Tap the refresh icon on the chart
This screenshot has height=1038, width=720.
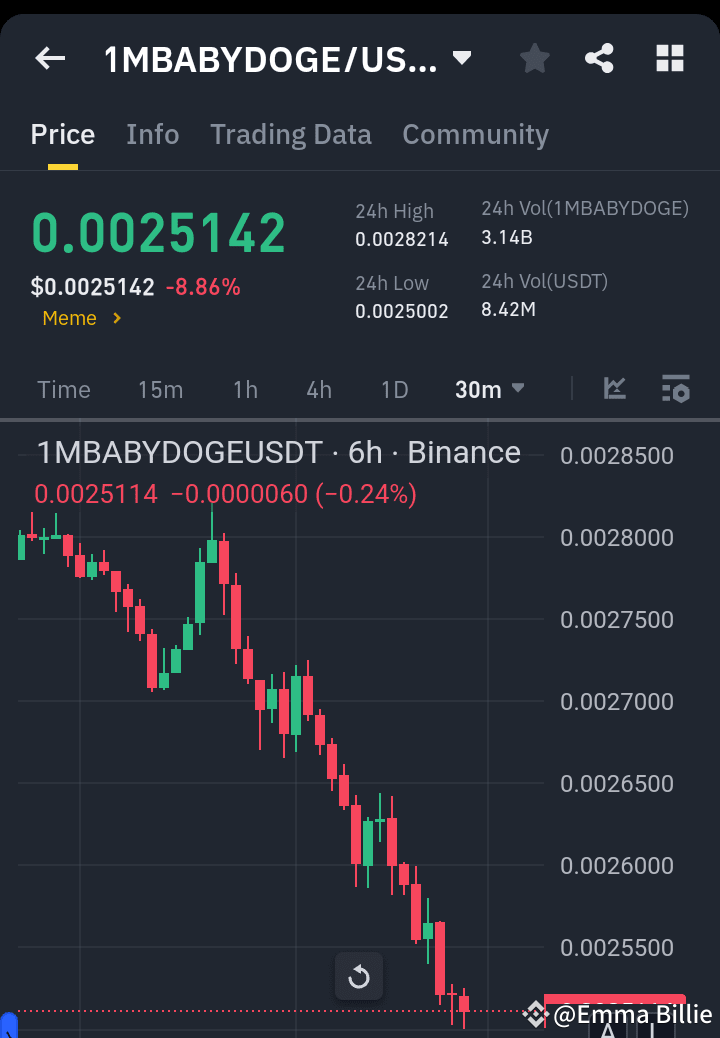pyautogui.click(x=359, y=977)
